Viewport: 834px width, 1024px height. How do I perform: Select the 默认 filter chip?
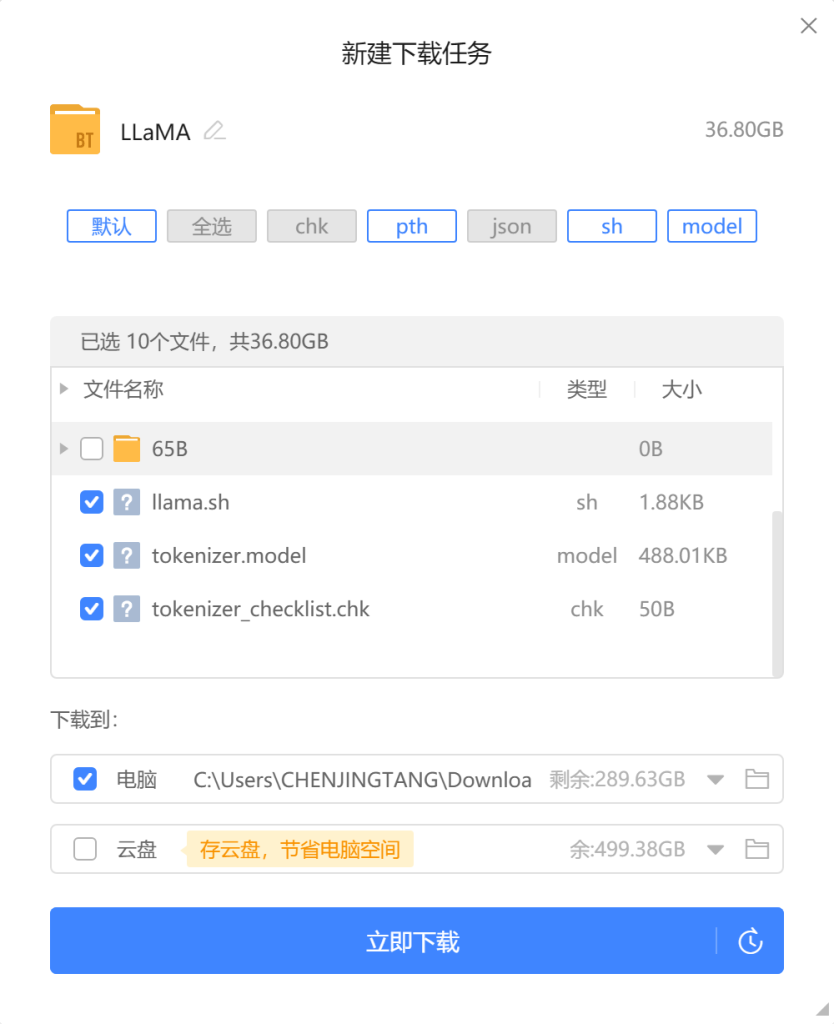point(112,226)
